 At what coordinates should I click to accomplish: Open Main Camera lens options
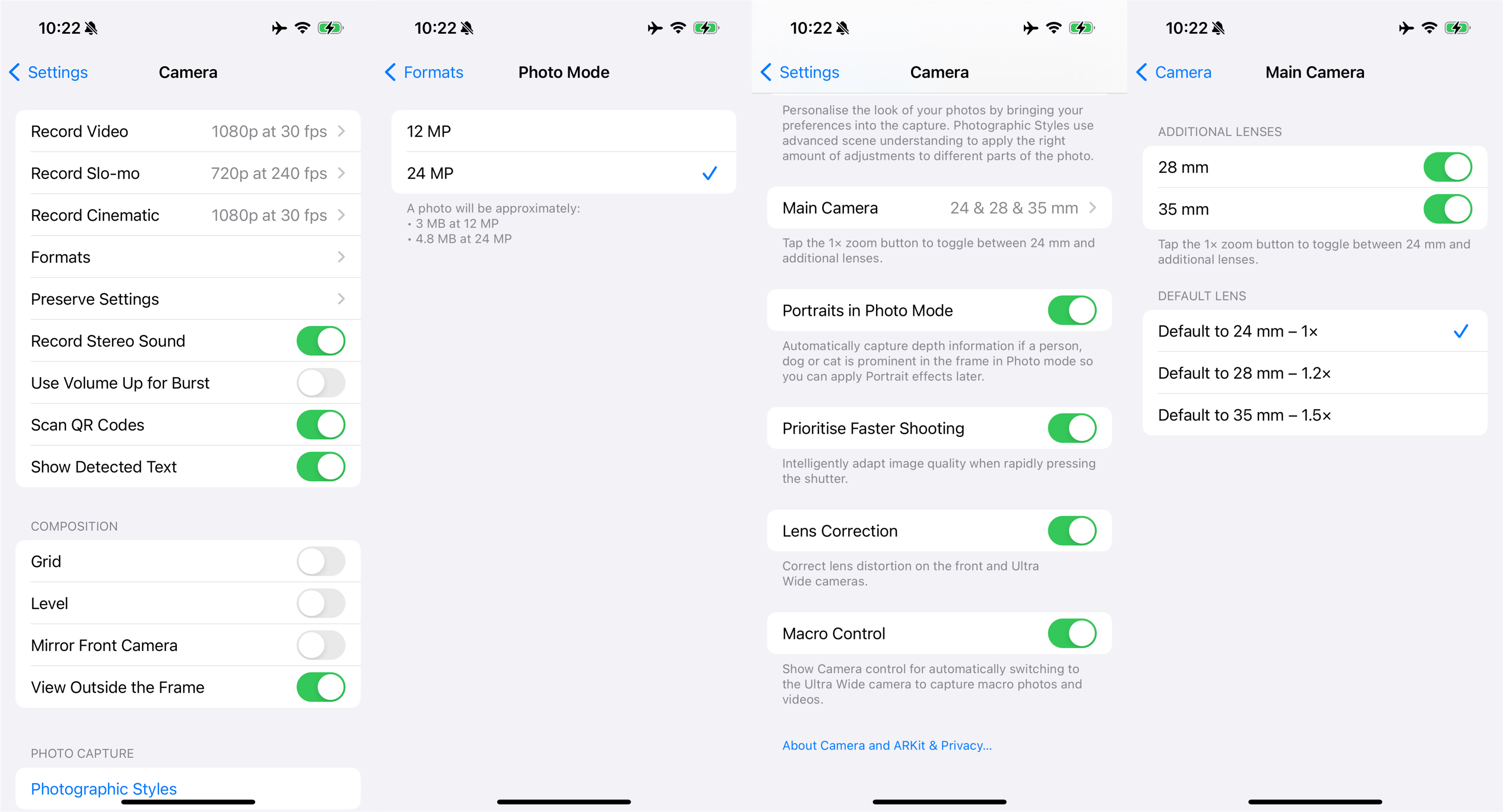click(939, 208)
